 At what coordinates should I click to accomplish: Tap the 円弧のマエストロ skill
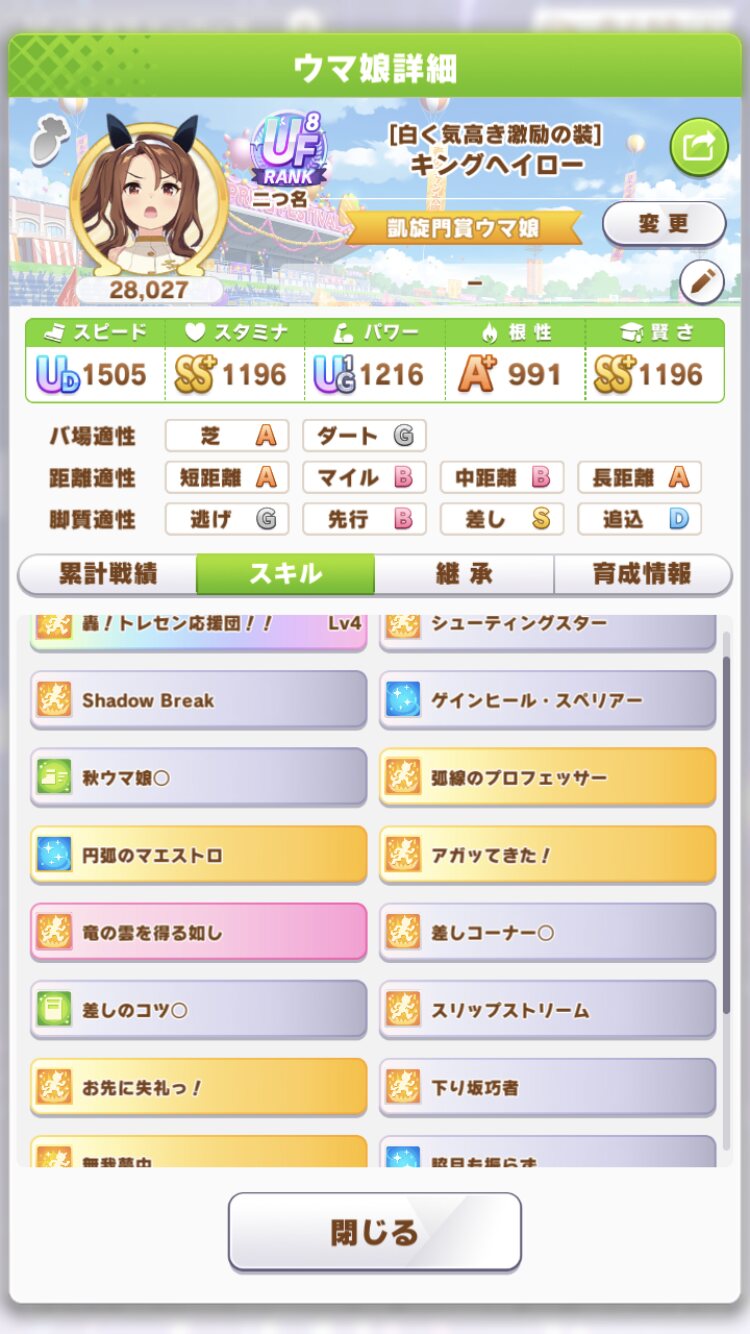[198, 855]
